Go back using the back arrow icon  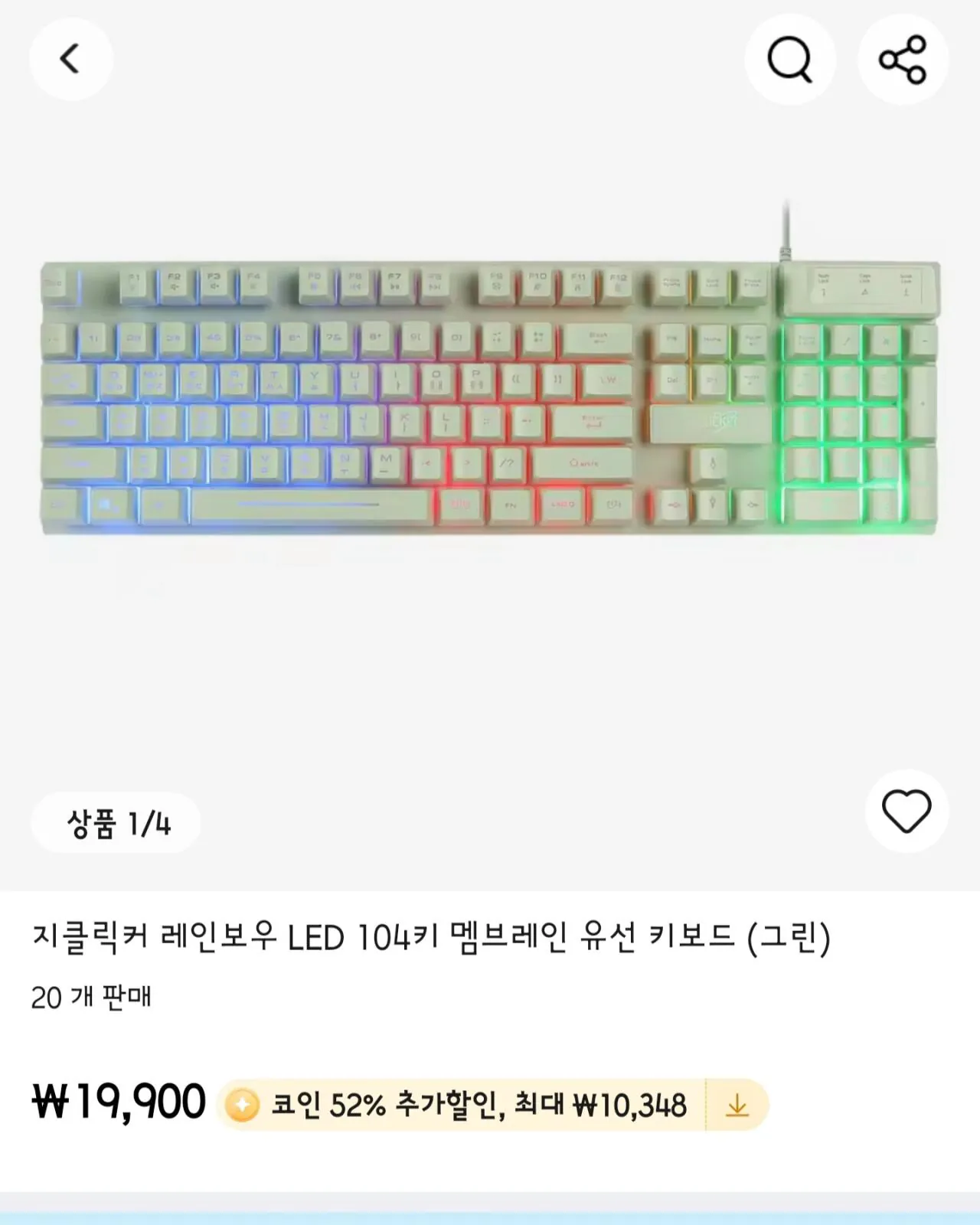[70, 58]
